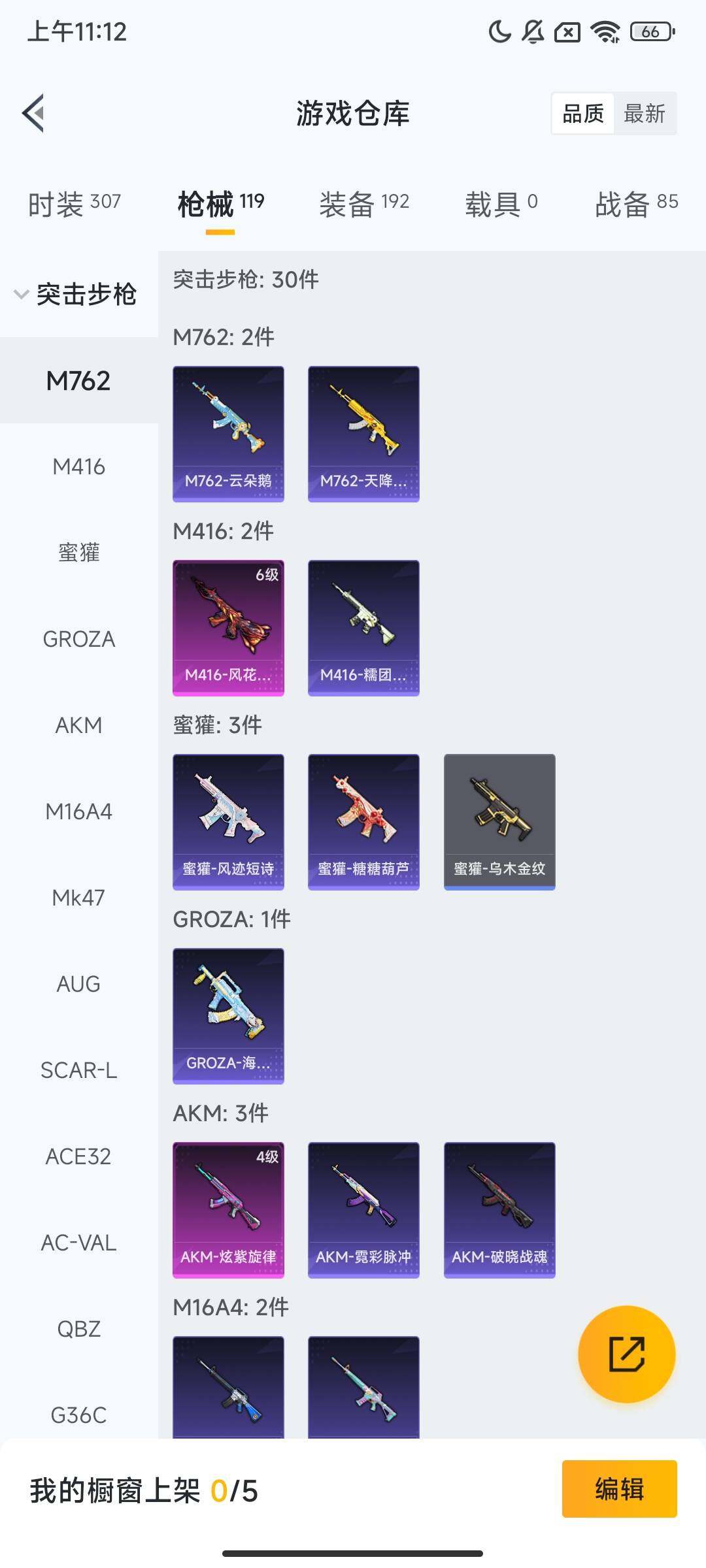Image resolution: width=706 pixels, height=1568 pixels.
Task: Select SCAR-L in the sidebar
Action: (x=78, y=1070)
